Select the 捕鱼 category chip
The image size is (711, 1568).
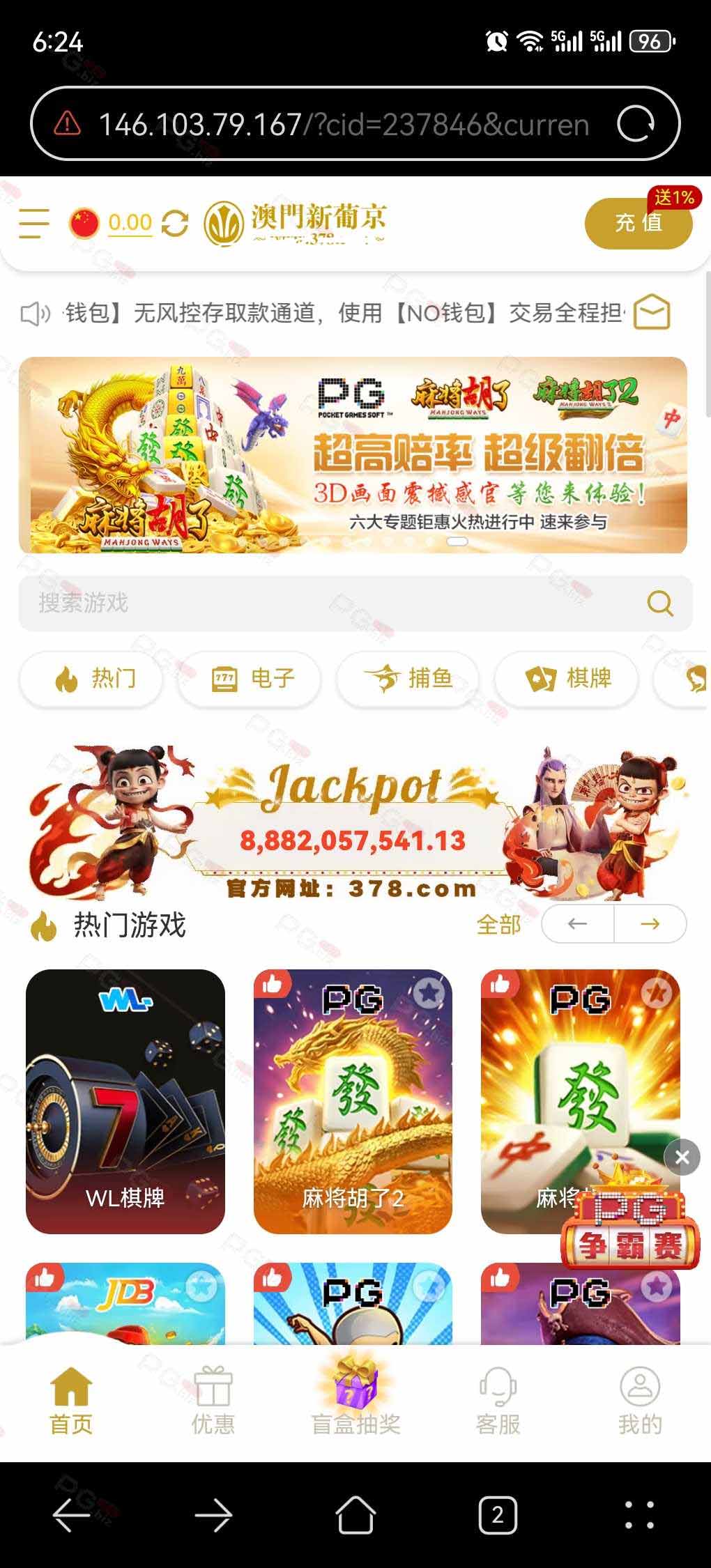[408, 678]
